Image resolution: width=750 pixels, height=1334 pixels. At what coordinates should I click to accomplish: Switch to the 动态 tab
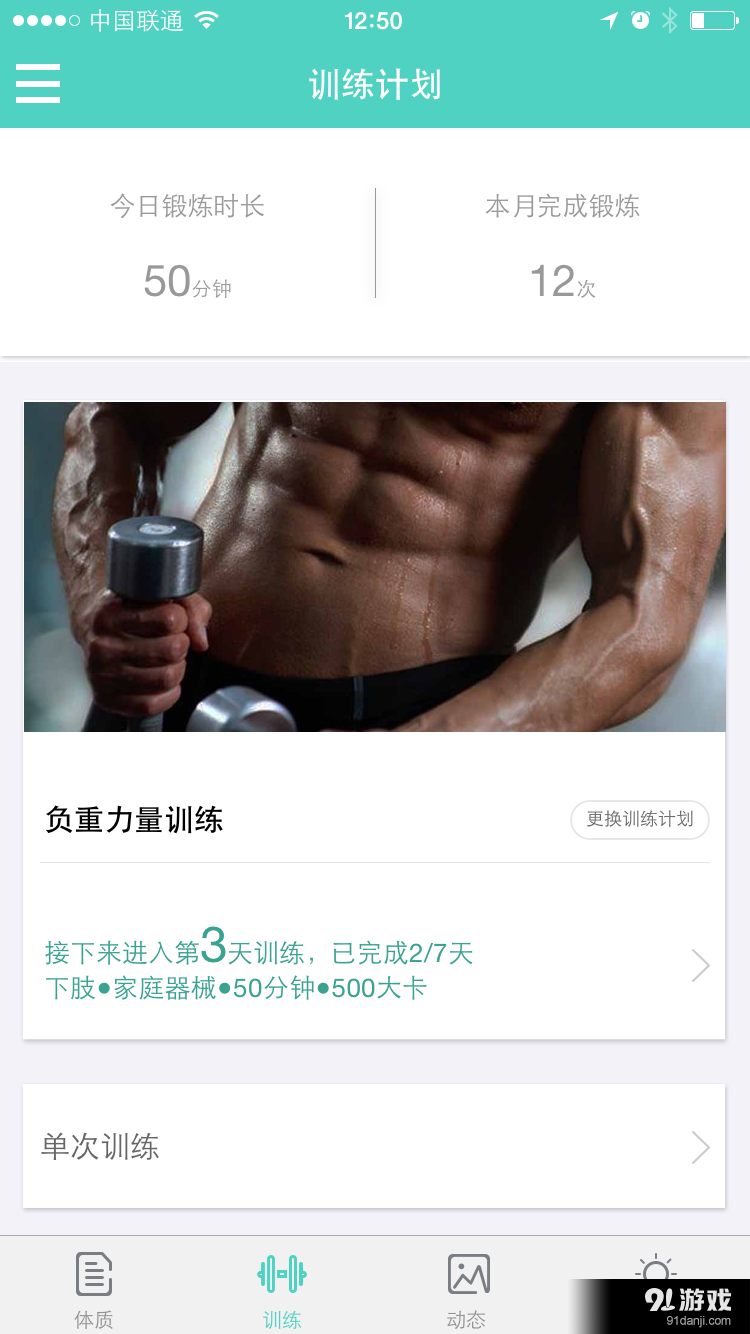pos(466,1288)
